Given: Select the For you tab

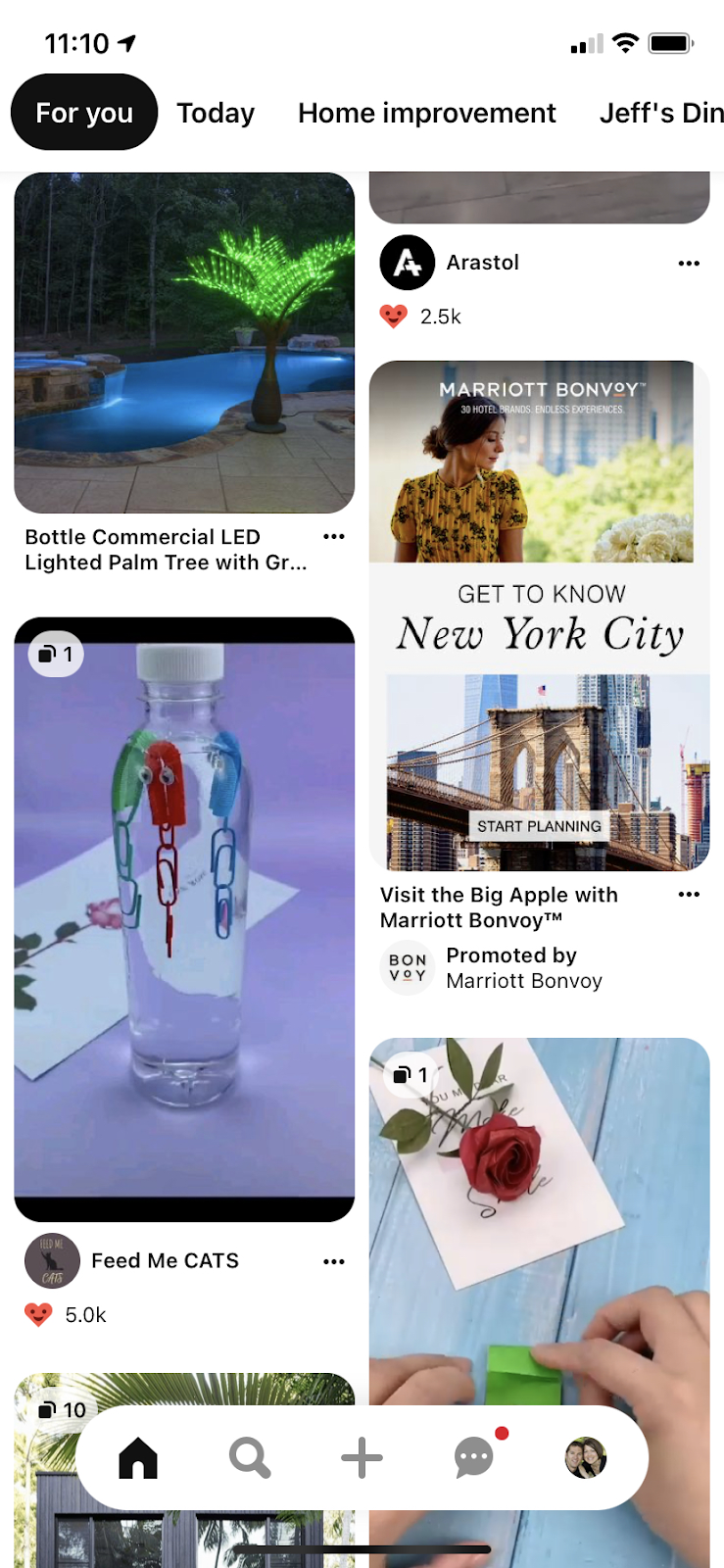Looking at the screenshot, I should [x=84, y=113].
